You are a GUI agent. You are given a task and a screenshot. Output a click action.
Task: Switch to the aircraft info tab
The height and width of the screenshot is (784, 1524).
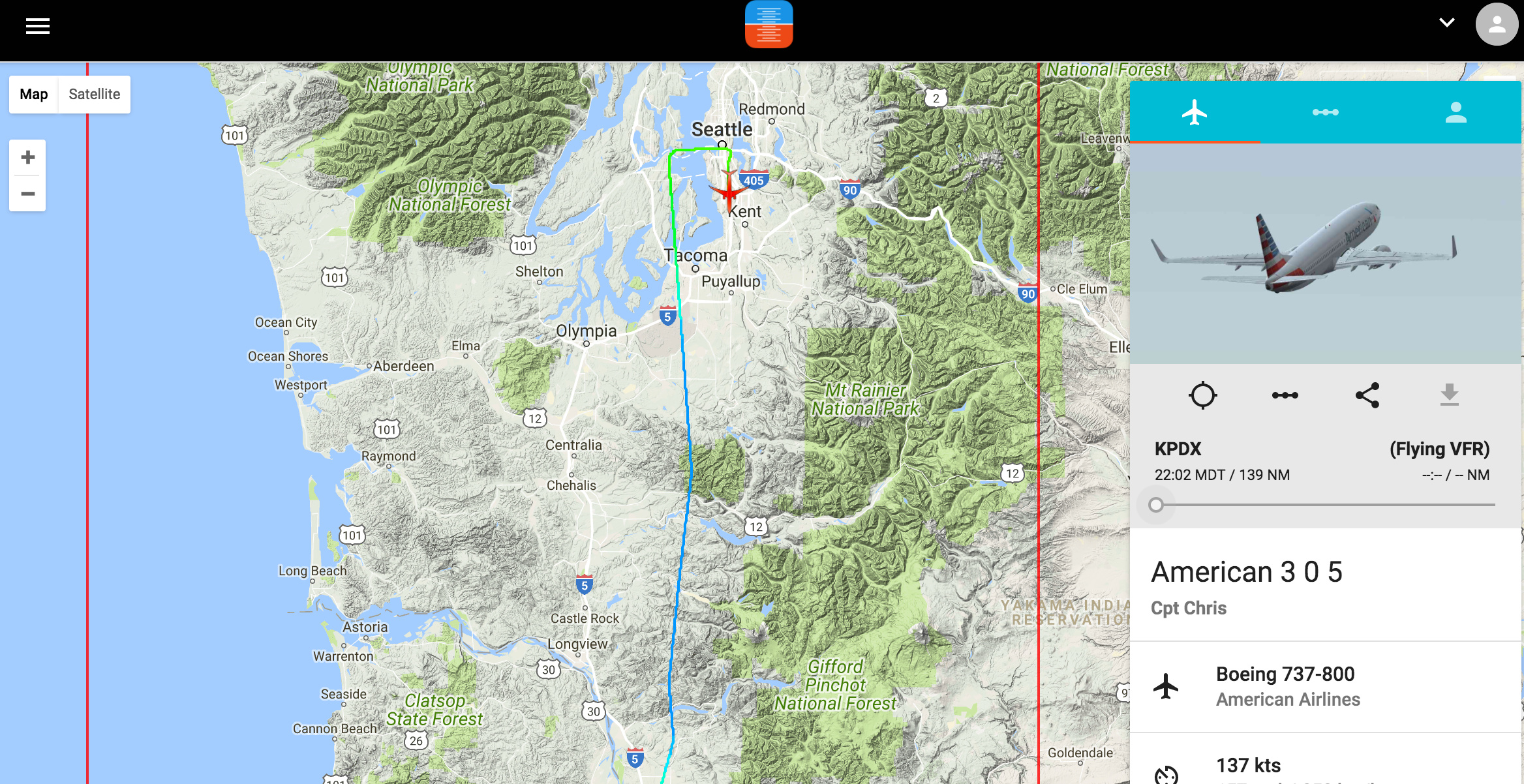point(1194,112)
